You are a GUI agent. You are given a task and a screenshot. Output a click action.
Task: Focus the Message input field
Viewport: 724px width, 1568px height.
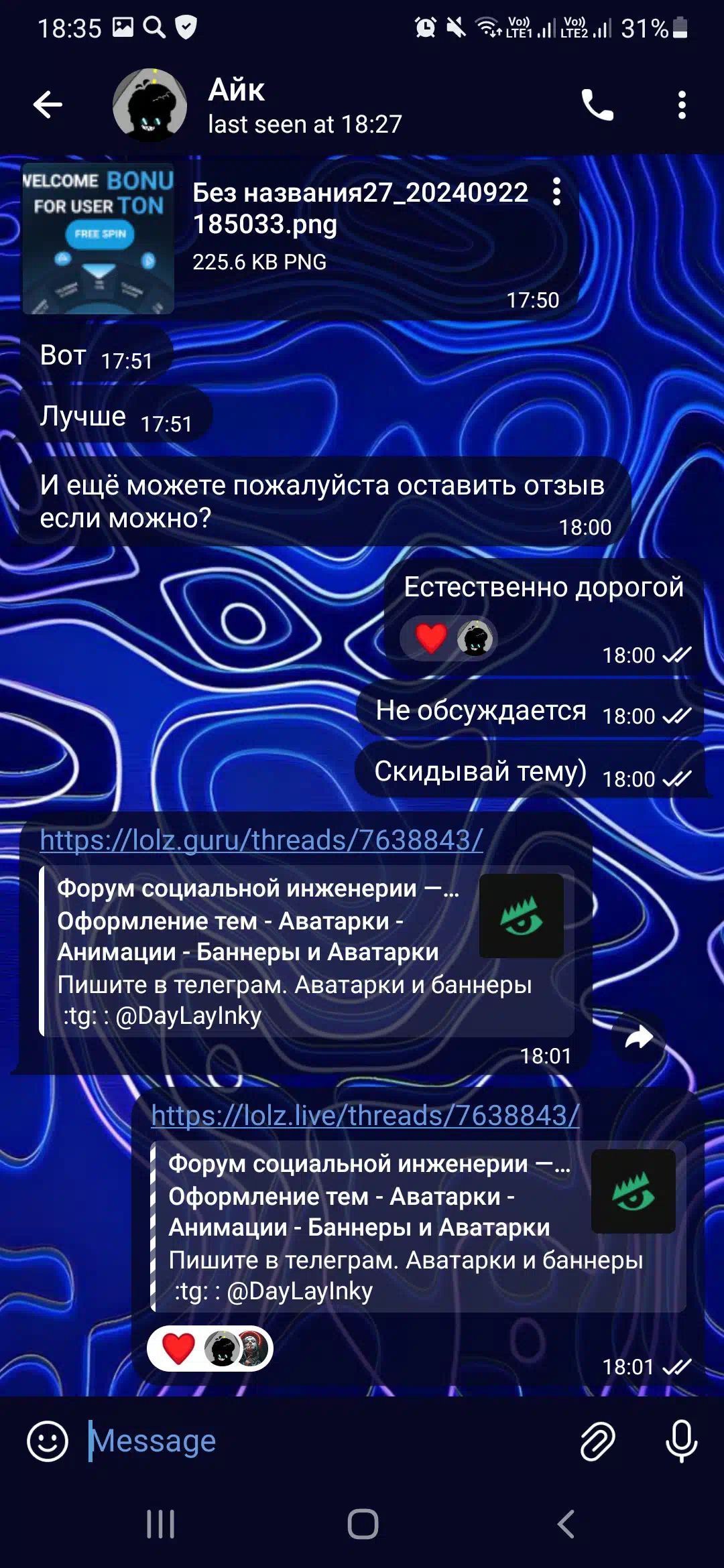328,1441
